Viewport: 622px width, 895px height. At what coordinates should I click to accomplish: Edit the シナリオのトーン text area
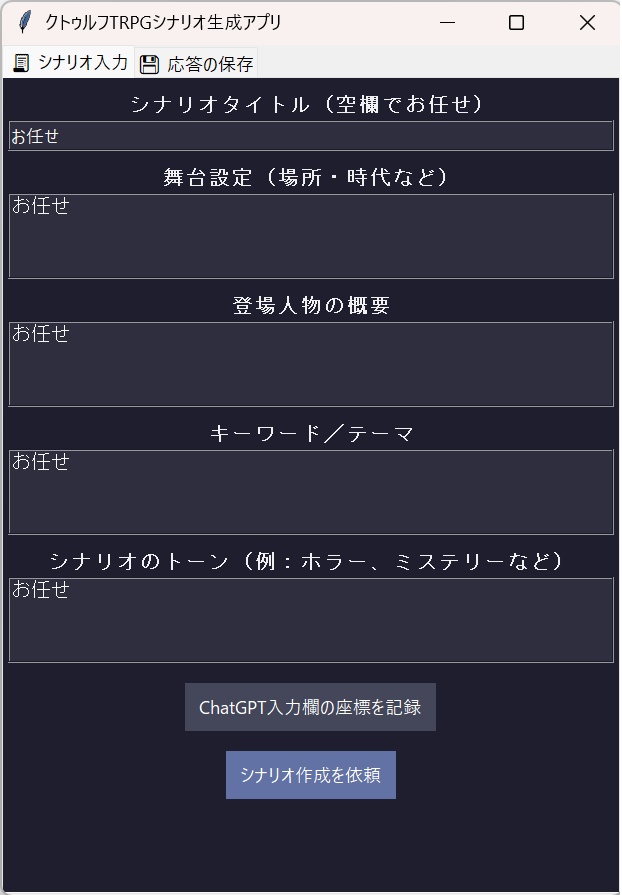point(310,620)
